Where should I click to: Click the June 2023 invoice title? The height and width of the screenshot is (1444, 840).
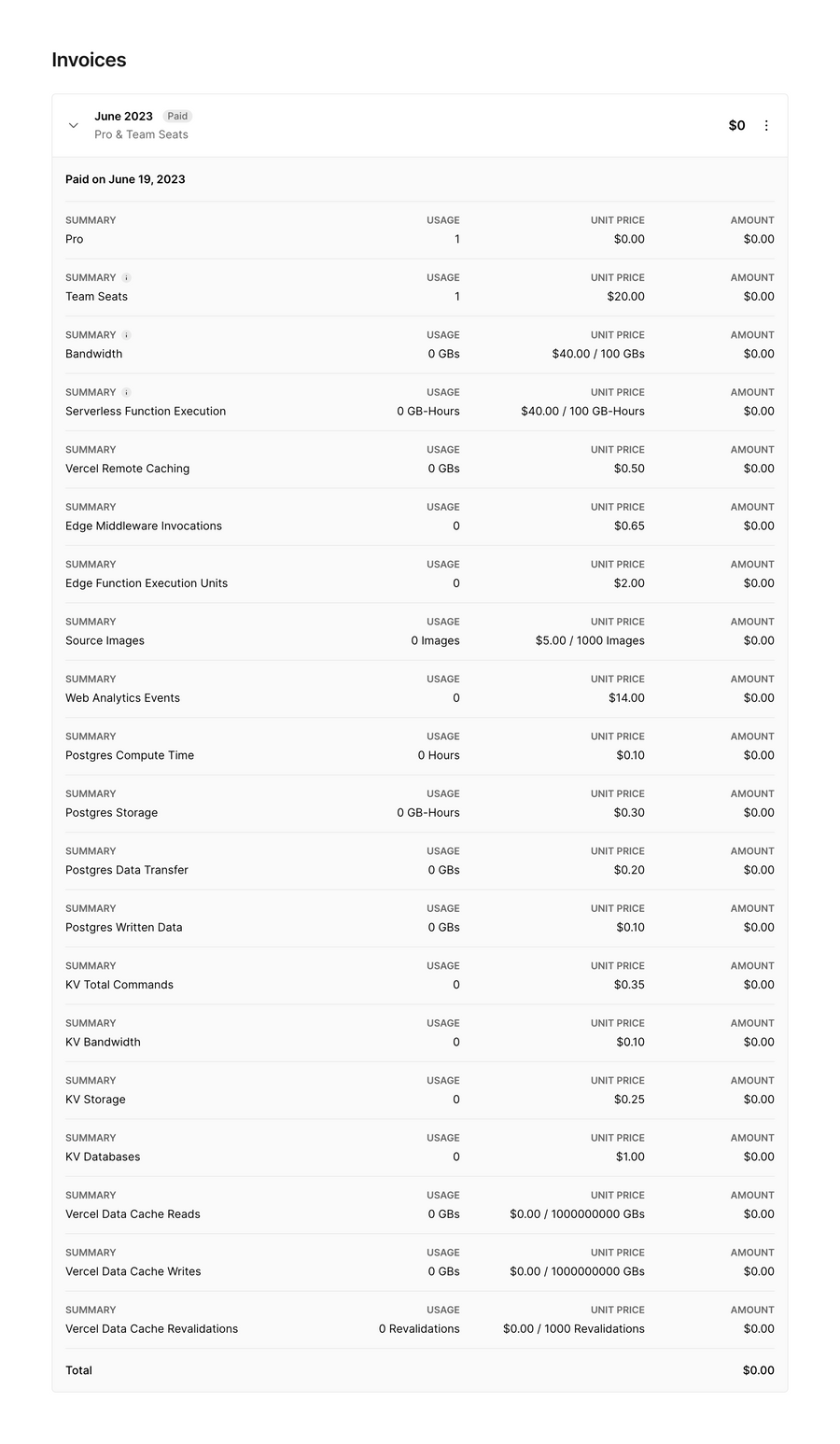pos(123,116)
